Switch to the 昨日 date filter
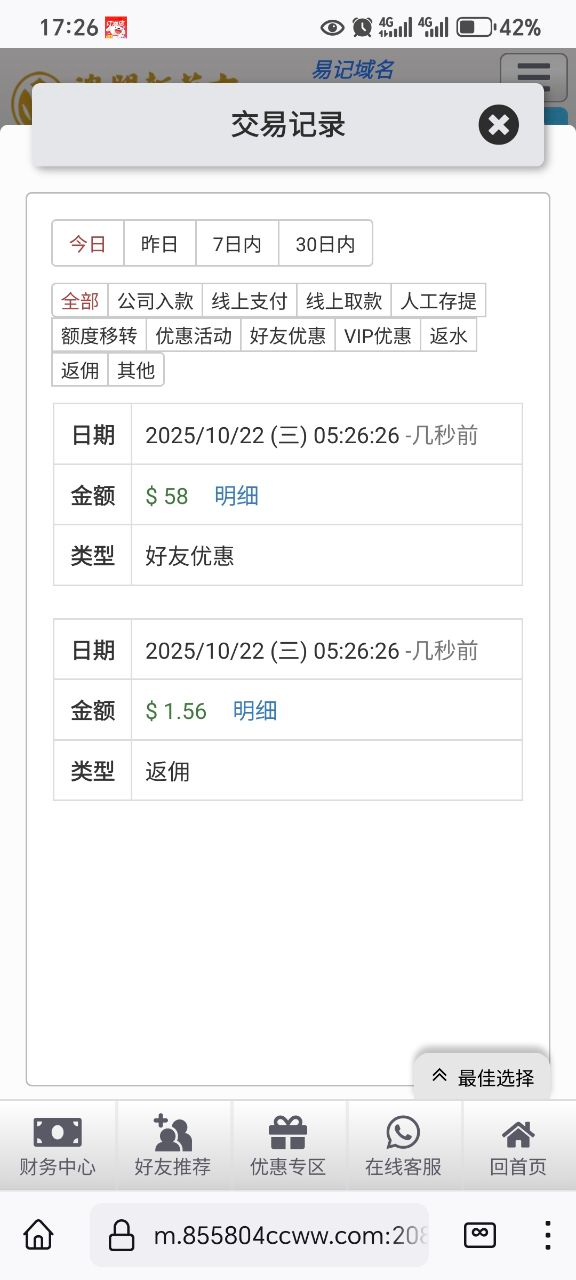This screenshot has height=1280, width=576. tap(160, 243)
